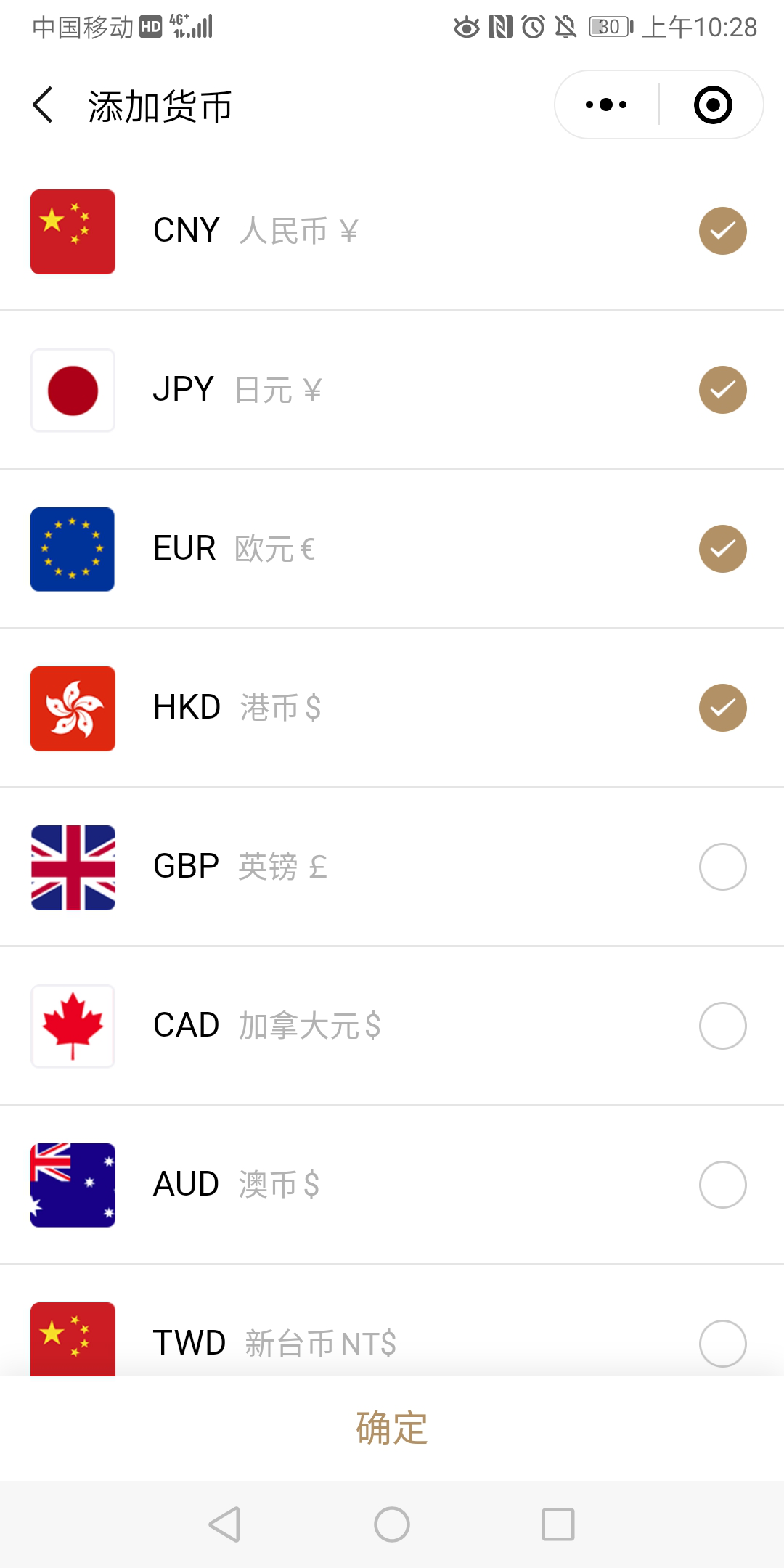Click the mini-program circle exit icon
Screen dimensions: 784x1568
pyautogui.click(x=711, y=105)
